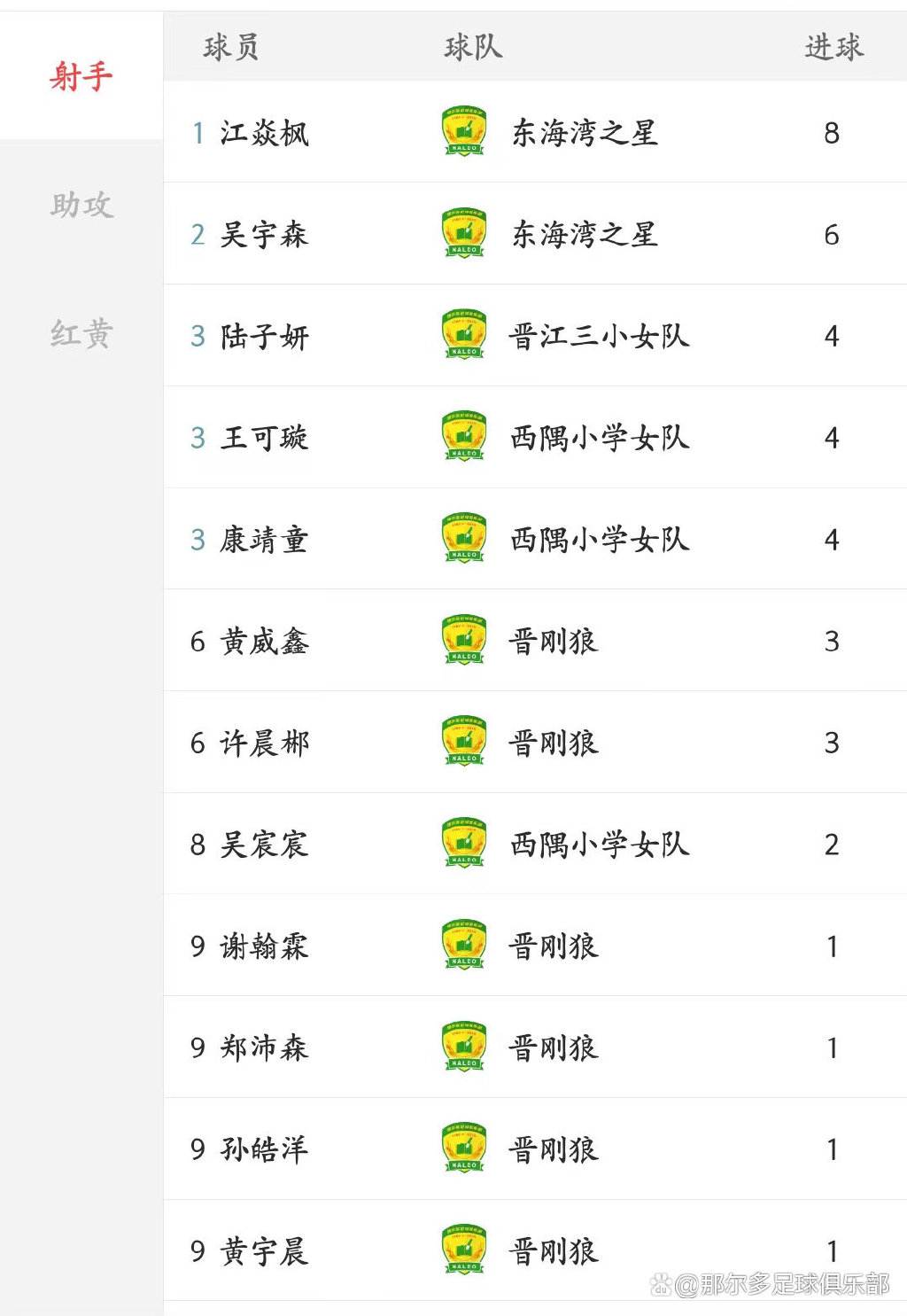Click the goals value 8 for 江焱枫
This screenshot has height=1316, width=907.
pos(831,133)
